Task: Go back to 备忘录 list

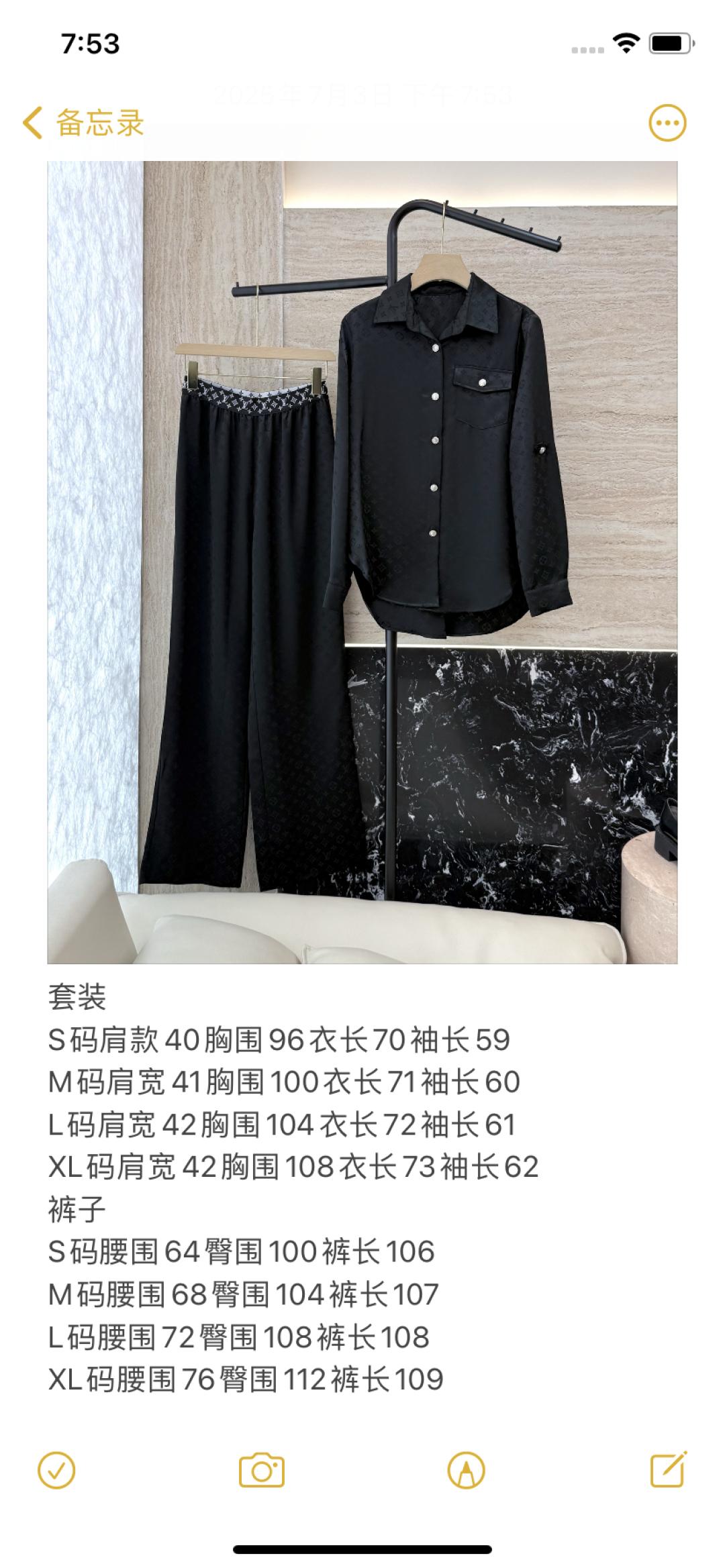Action: tap(83, 123)
